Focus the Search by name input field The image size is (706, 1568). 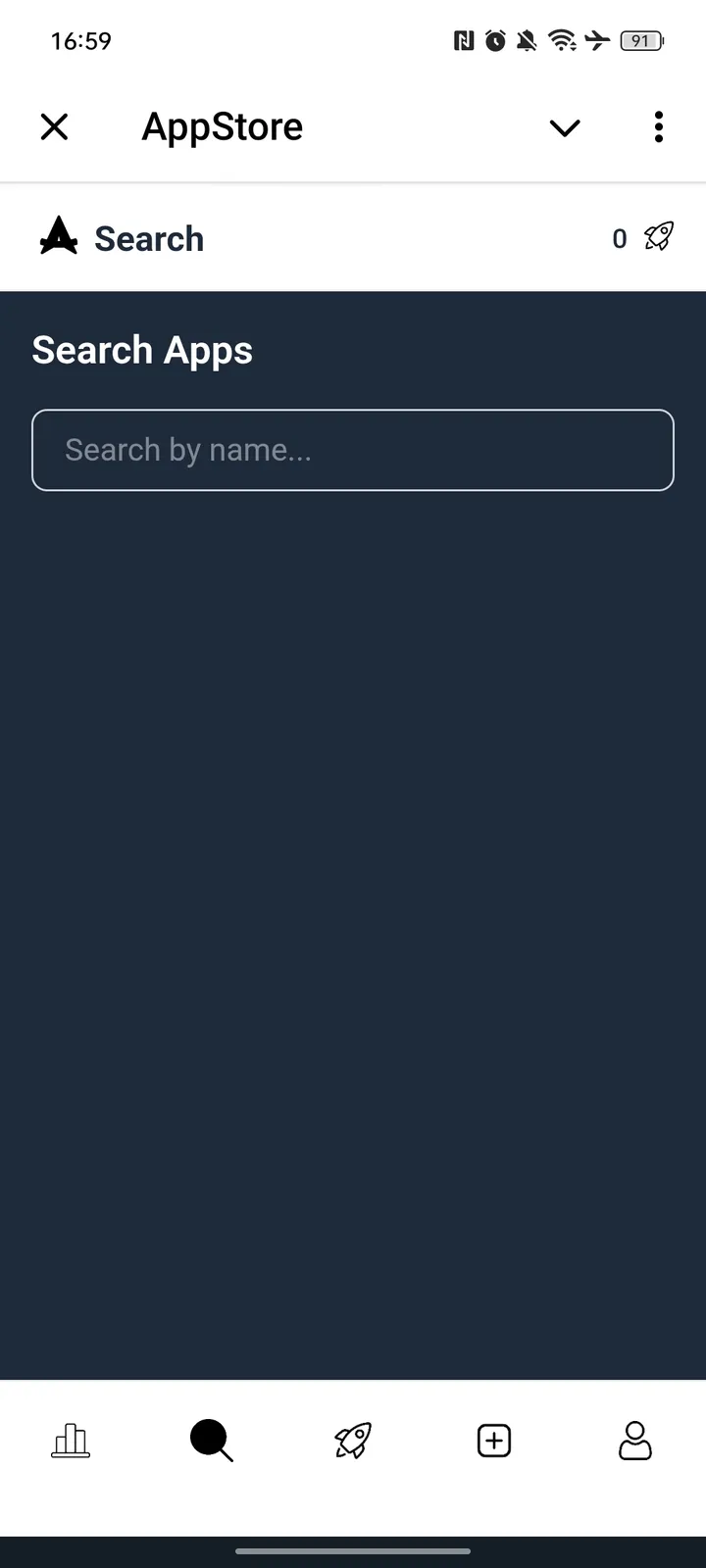click(x=352, y=450)
